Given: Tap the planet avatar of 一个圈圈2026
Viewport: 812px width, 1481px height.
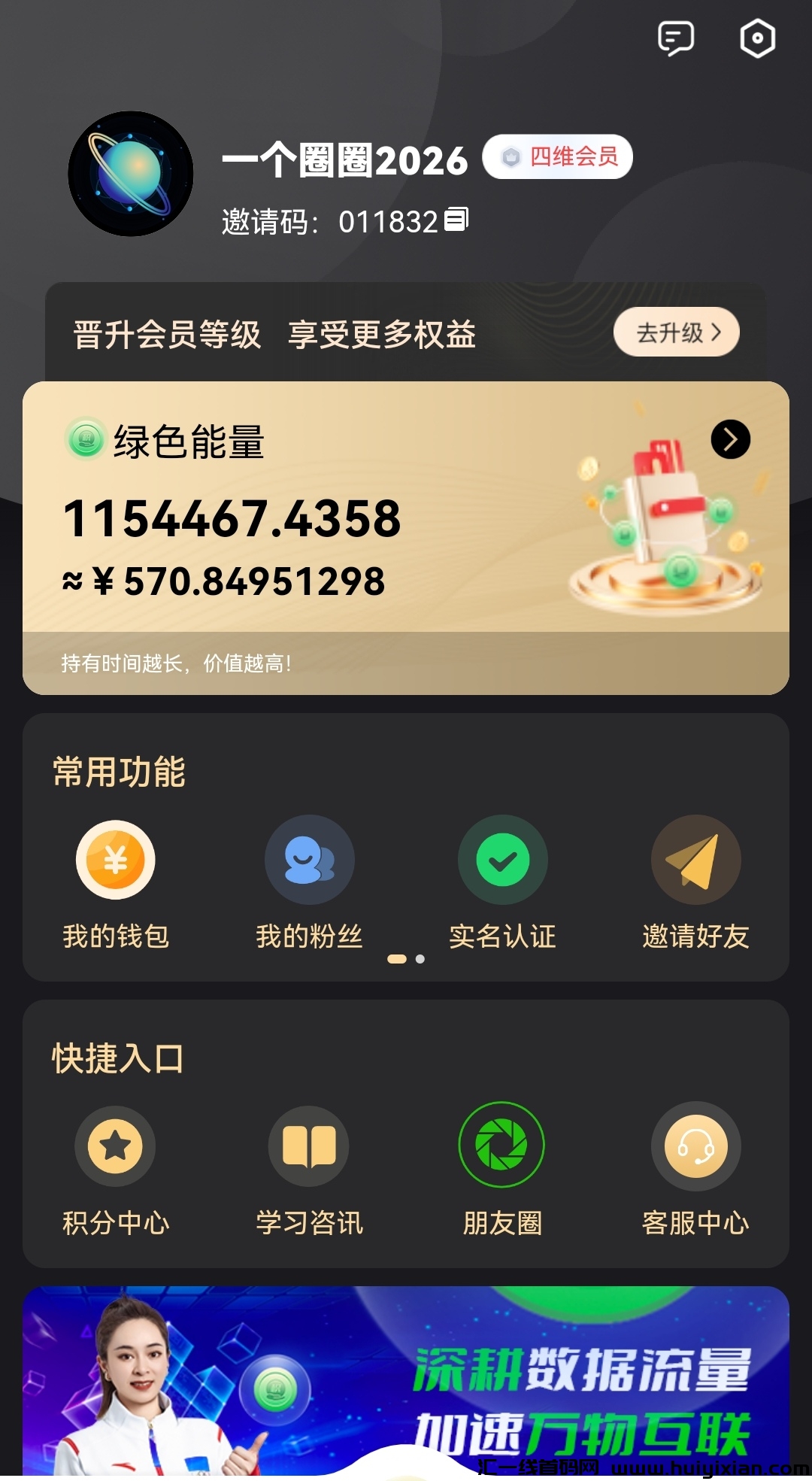Looking at the screenshot, I should (129, 172).
